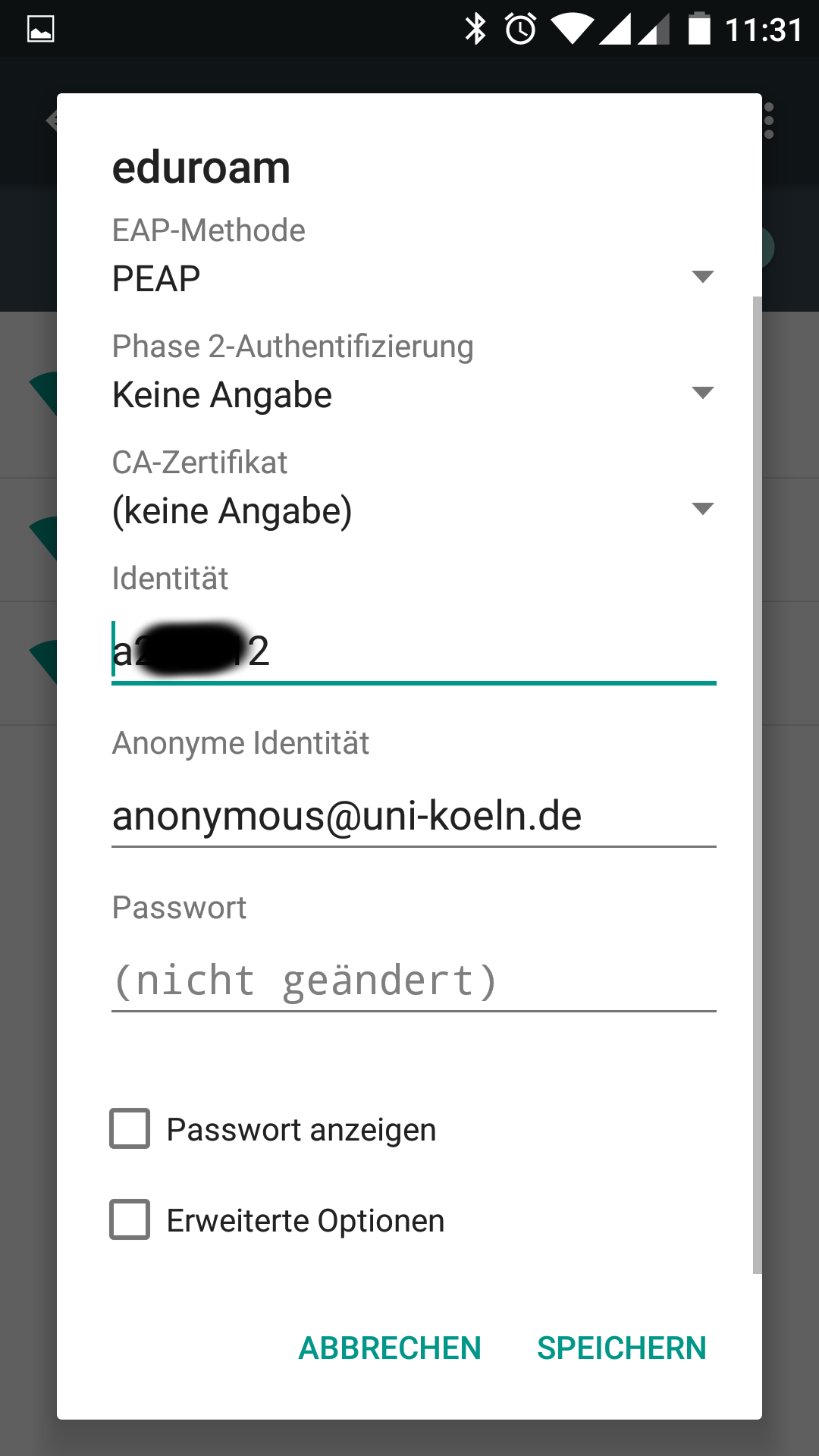Open the EAP-Methode dropdown showing PEAP
This screenshot has width=819, height=1456.
(x=413, y=278)
